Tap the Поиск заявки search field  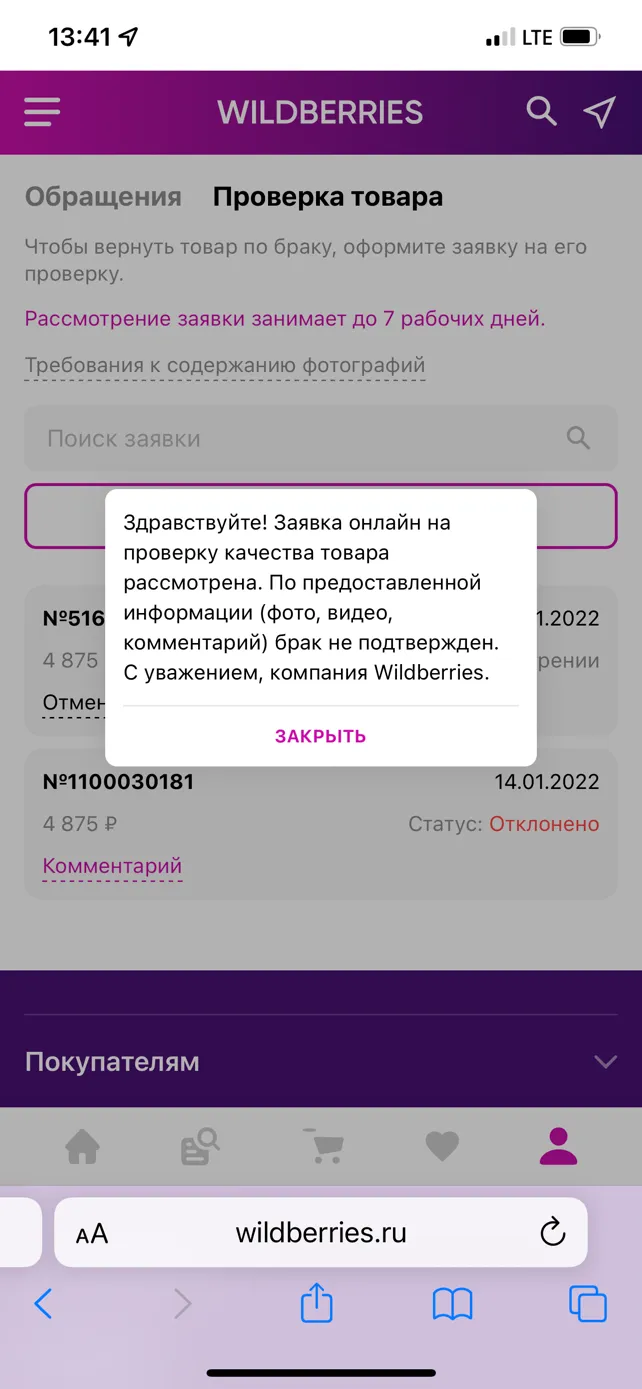pyautogui.click(x=320, y=438)
